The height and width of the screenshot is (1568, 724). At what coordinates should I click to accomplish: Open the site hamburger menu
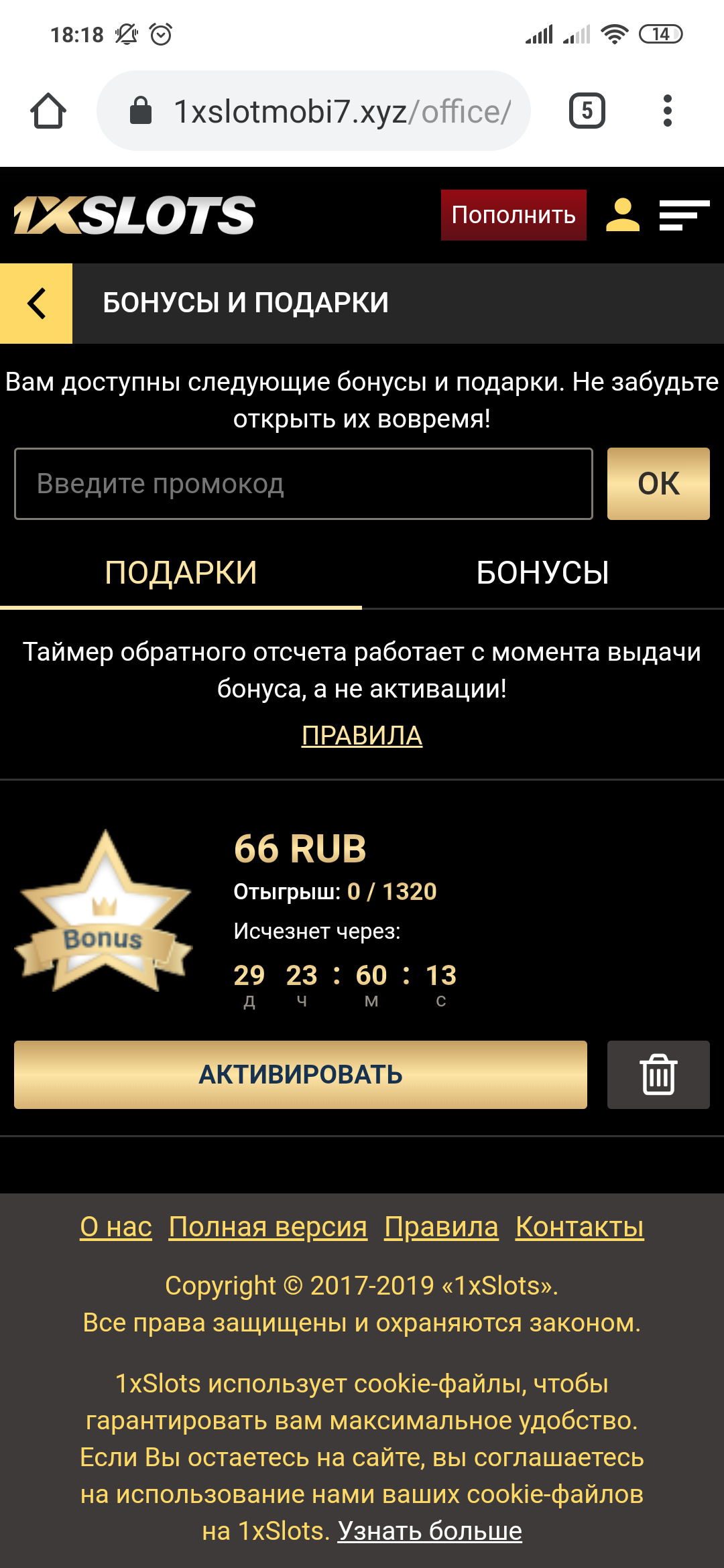point(684,215)
